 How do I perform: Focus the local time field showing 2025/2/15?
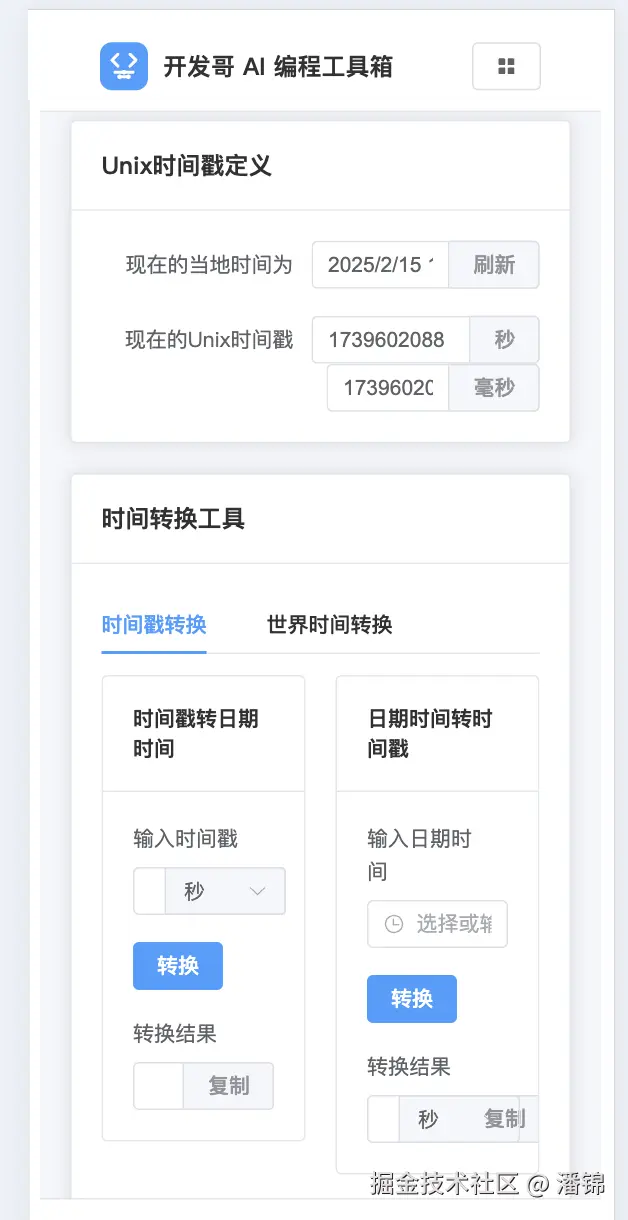coord(380,265)
